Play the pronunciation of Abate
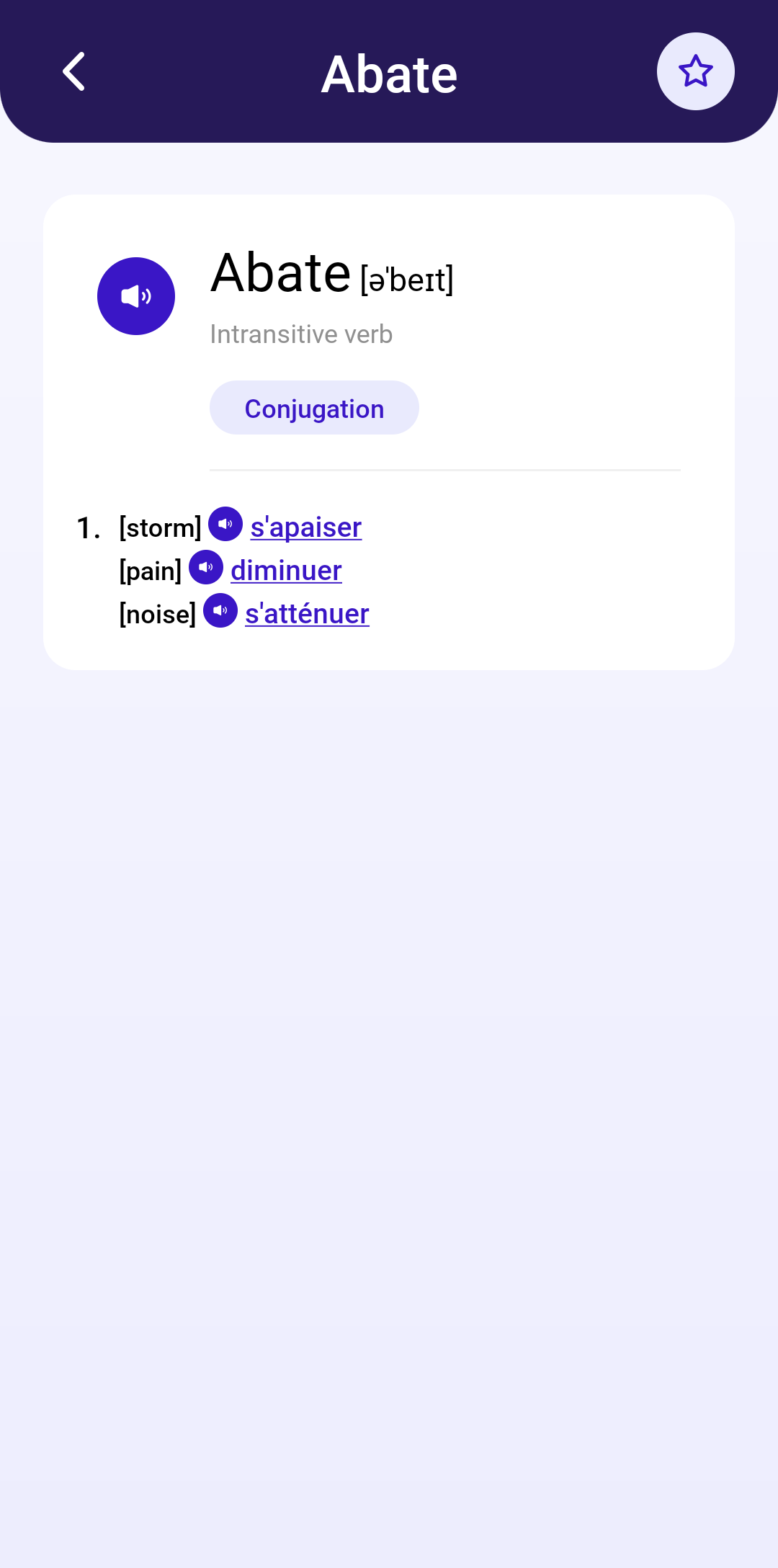The width and height of the screenshot is (778, 1568). [136, 296]
